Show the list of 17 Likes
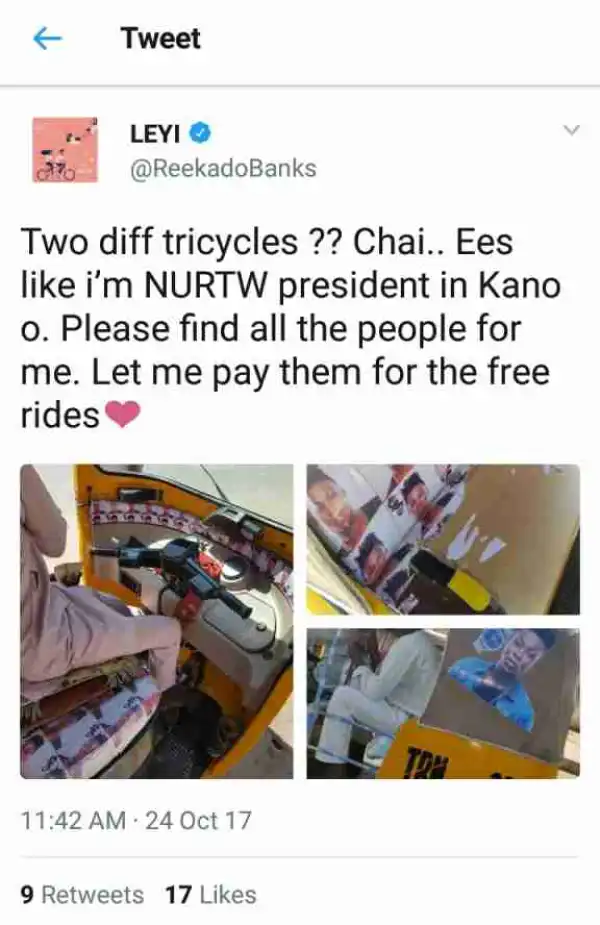Viewport: 600px width, 925px height. 211,893
